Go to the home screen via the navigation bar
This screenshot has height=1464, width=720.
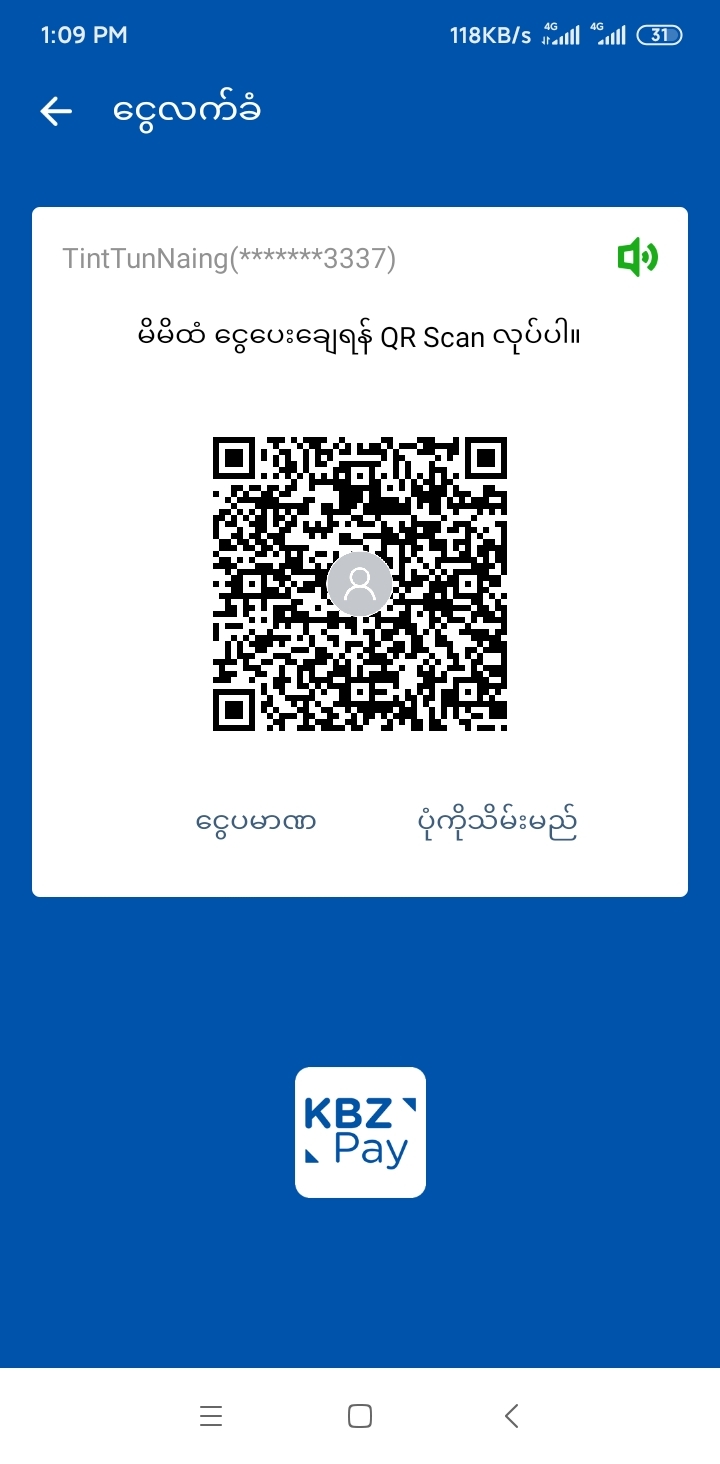pyautogui.click(x=360, y=1416)
